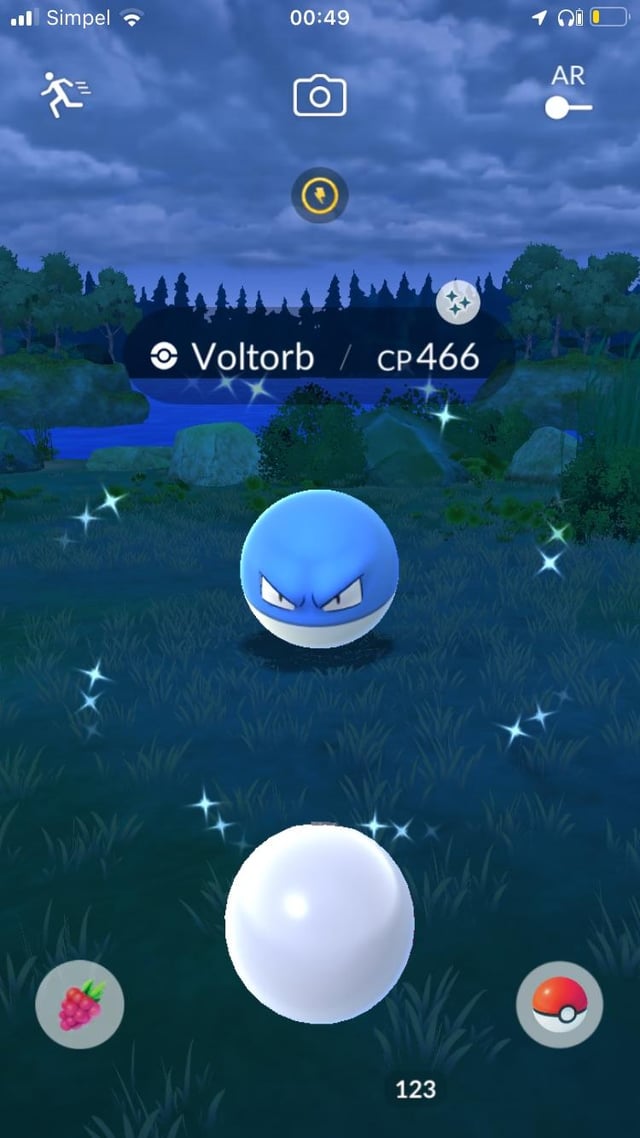Toggle the AR mode switch
Screen dimensions: 640x1138
pyautogui.click(x=568, y=107)
